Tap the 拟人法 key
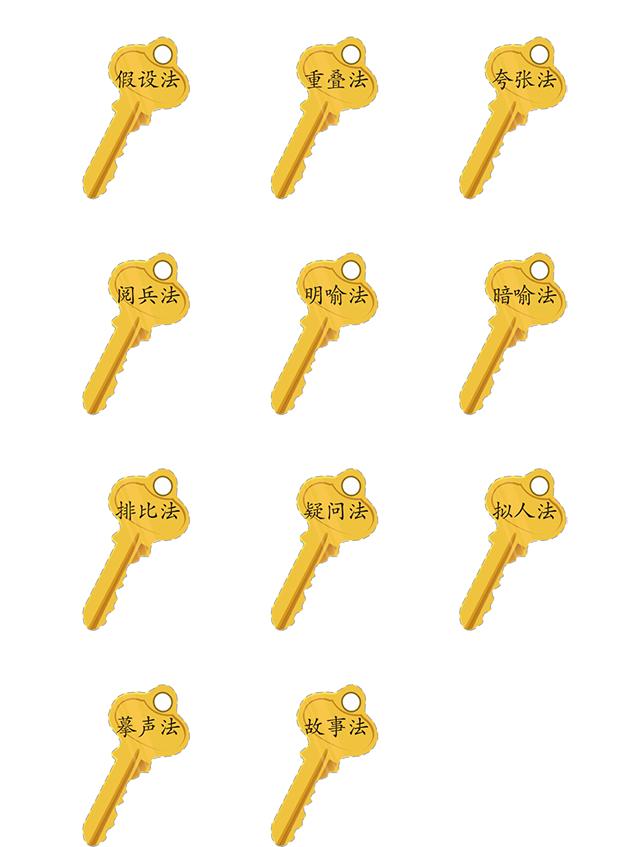This screenshot has height=847, width=640. [x=524, y=512]
